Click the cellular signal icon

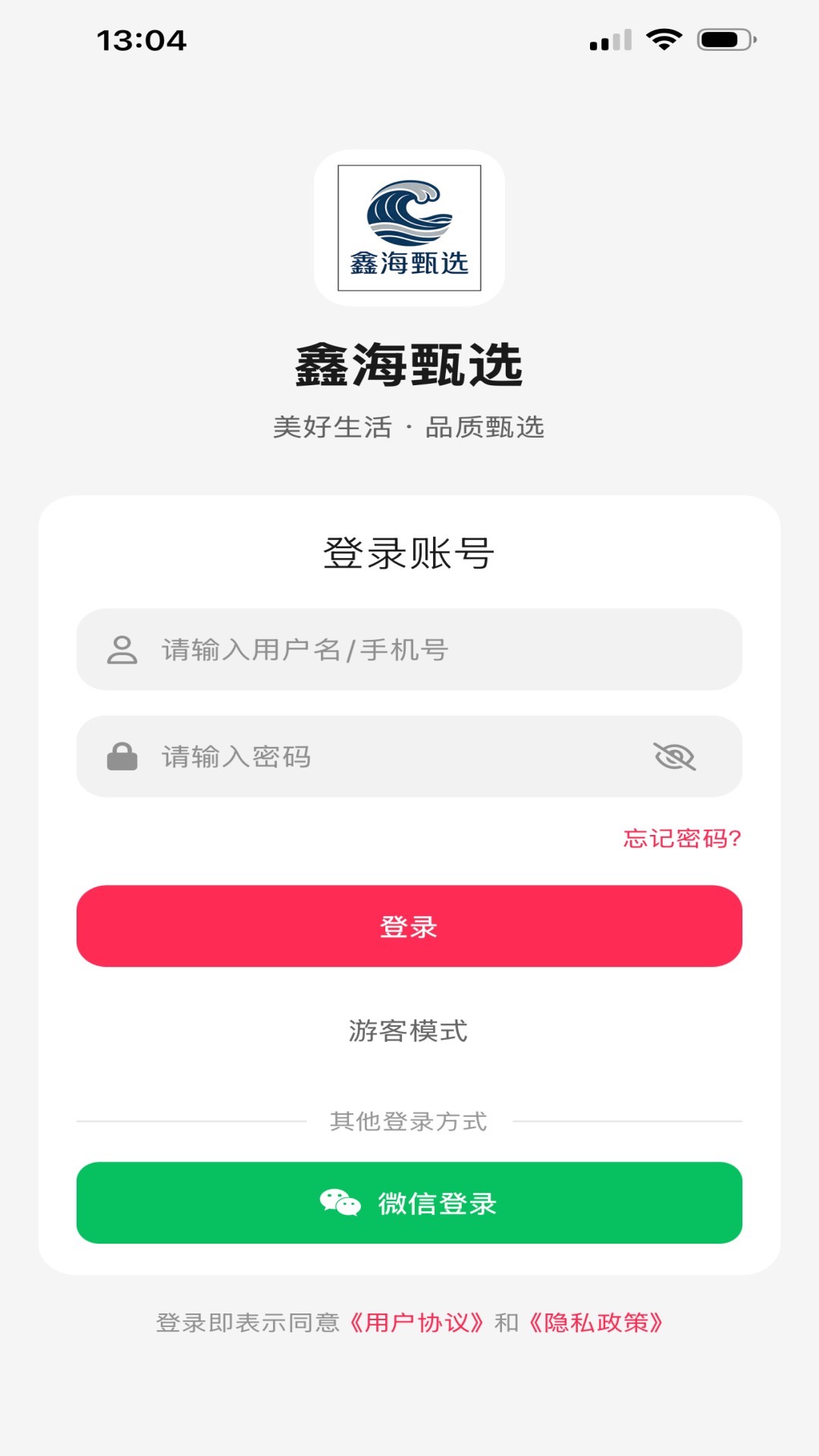click(609, 40)
